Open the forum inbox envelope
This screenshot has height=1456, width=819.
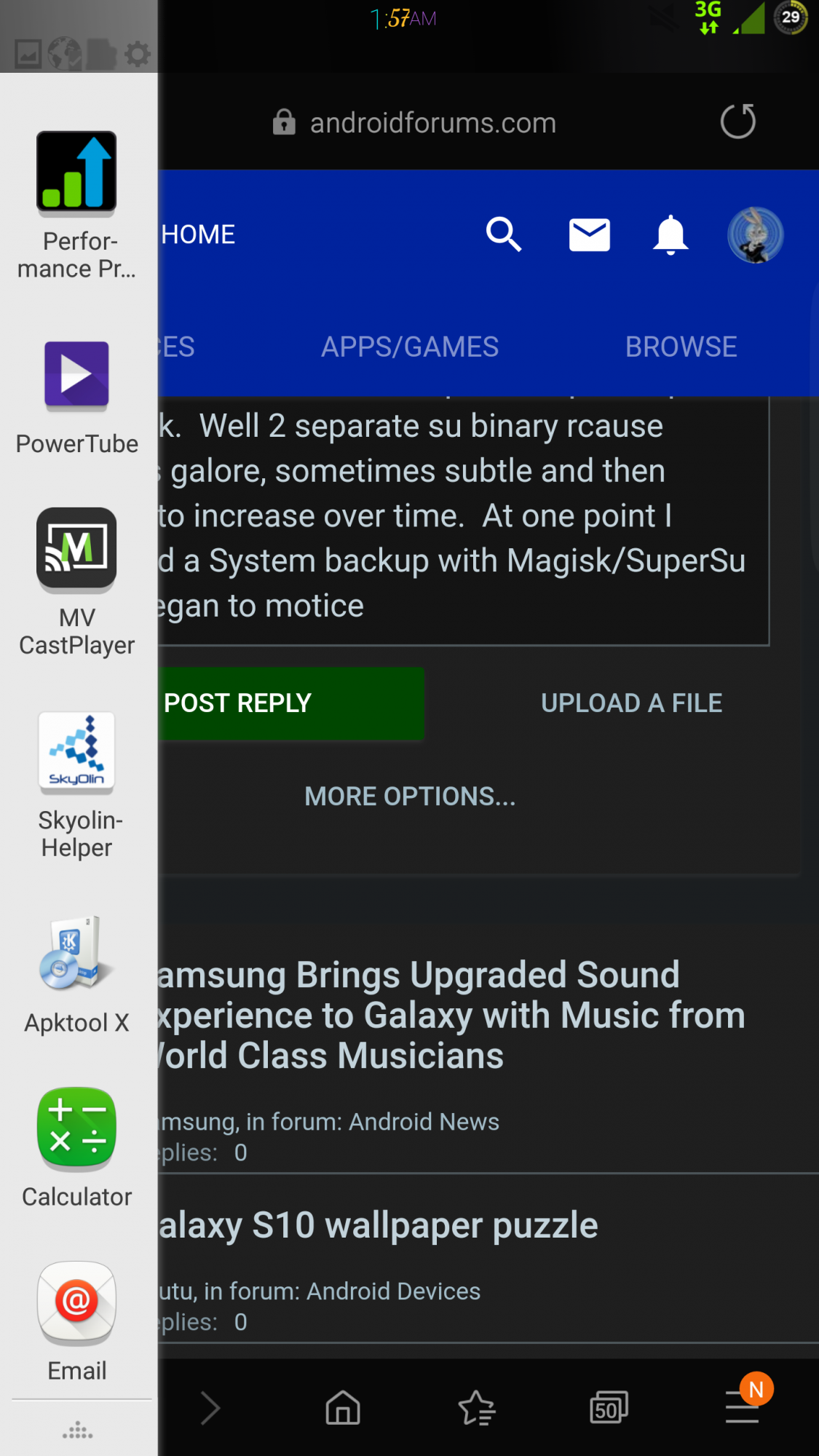pos(589,234)
